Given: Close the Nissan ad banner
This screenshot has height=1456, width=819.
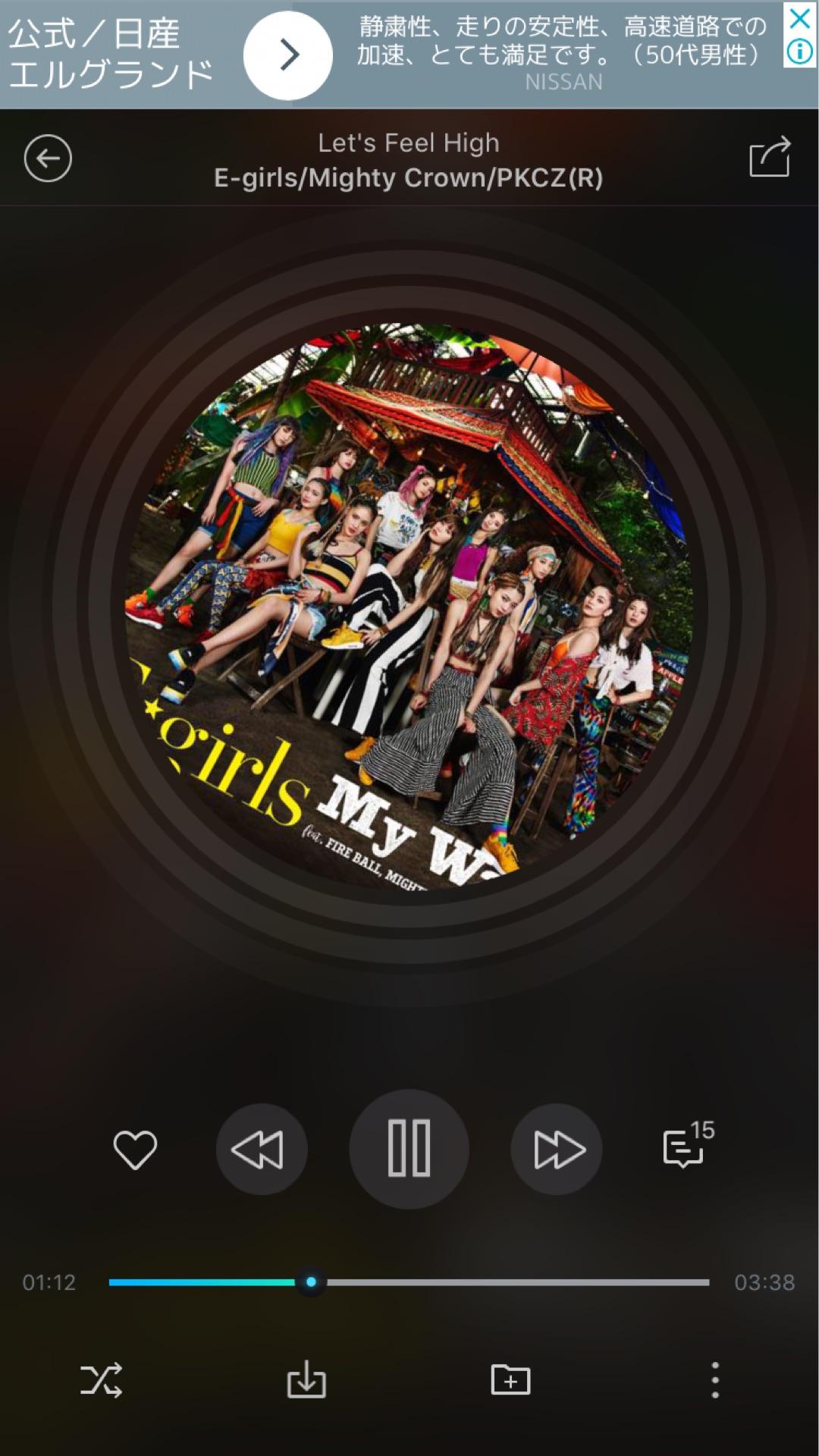Looking at the screenshot, I should click(x=800, y=18).
